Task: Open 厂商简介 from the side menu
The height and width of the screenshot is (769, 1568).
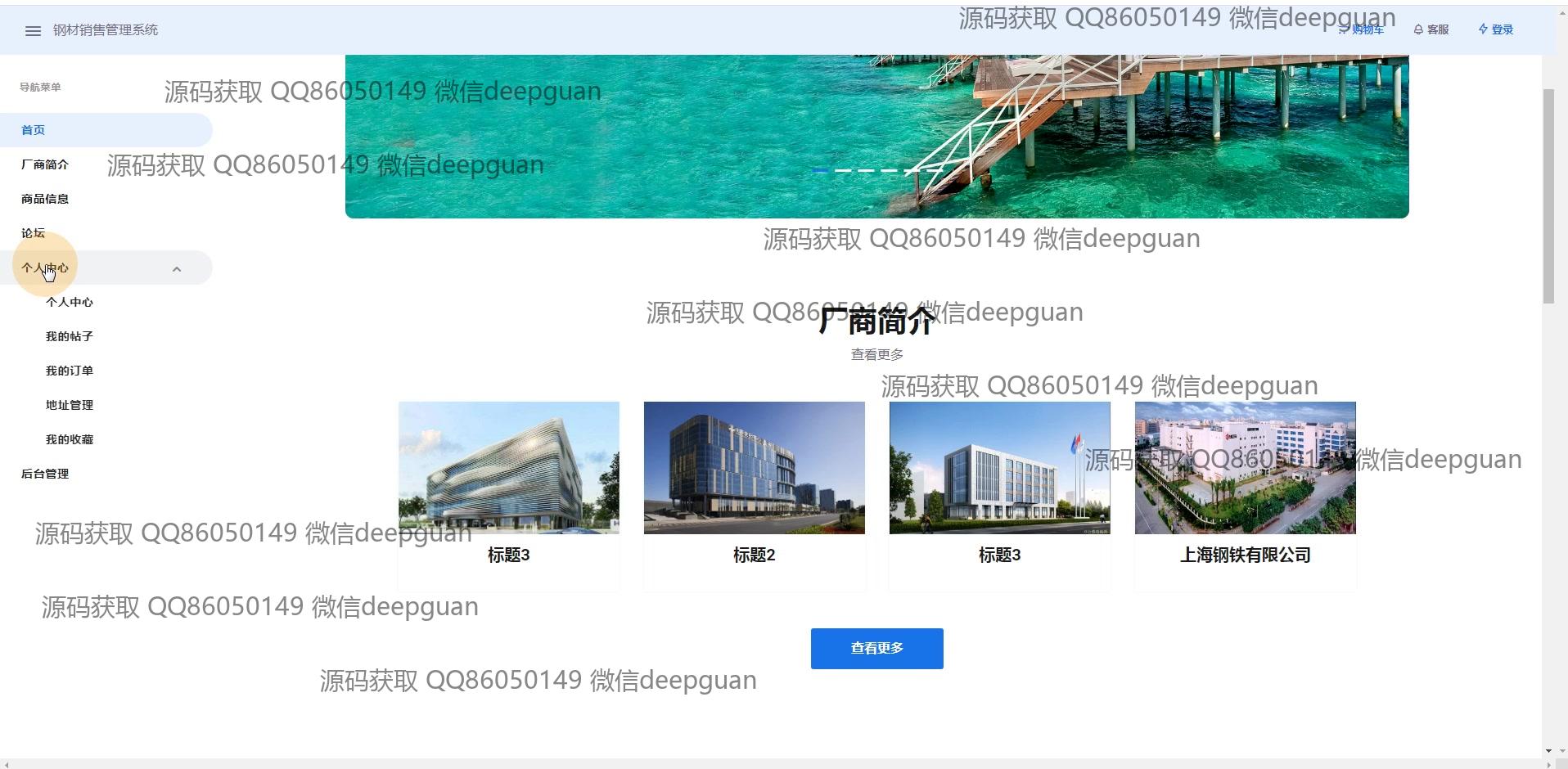Action: coord(45,164)
